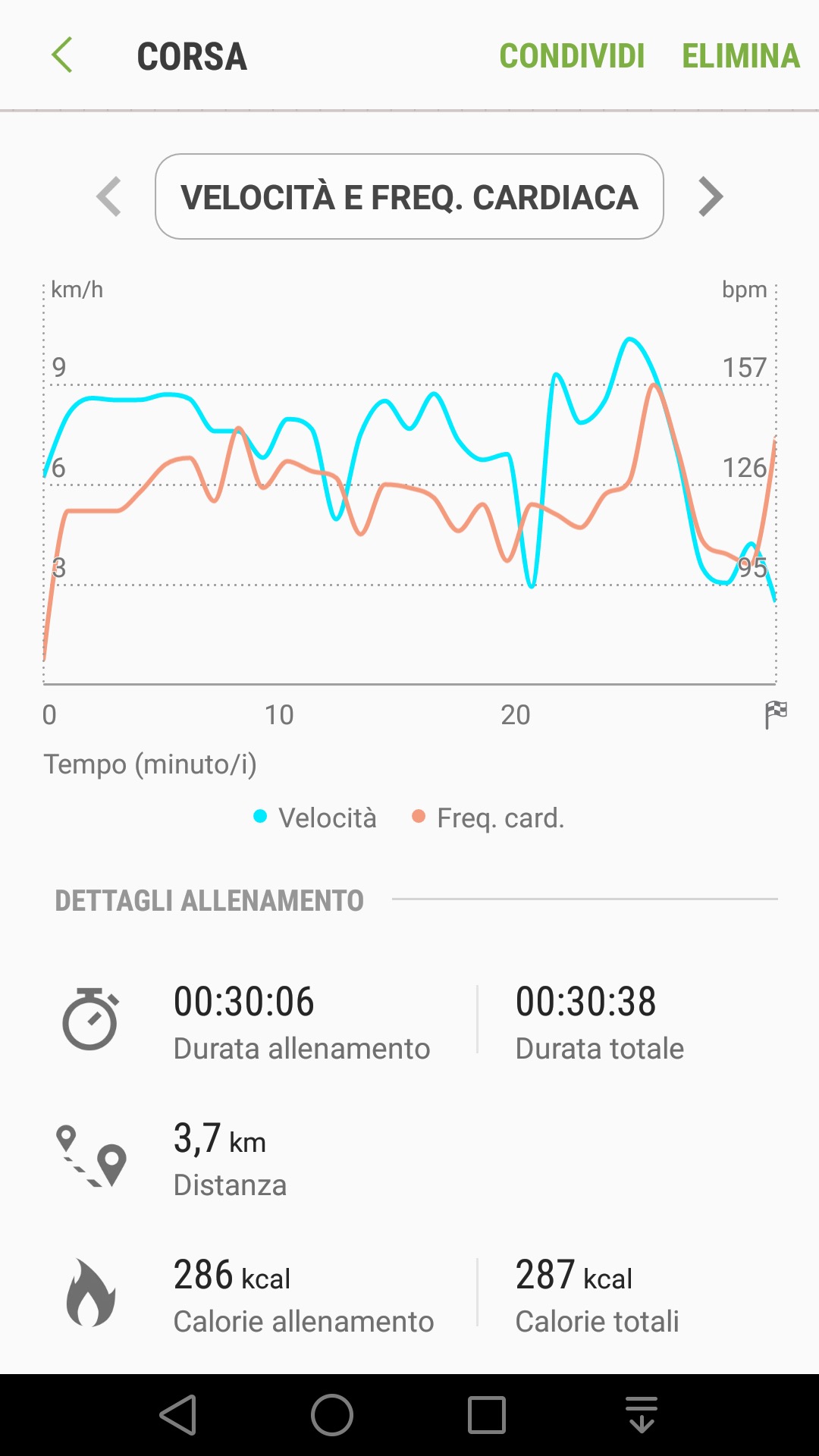Hide the navigation bar with the down-arrow icon
Screen dimensions: 819x1456
[642, 1415]
